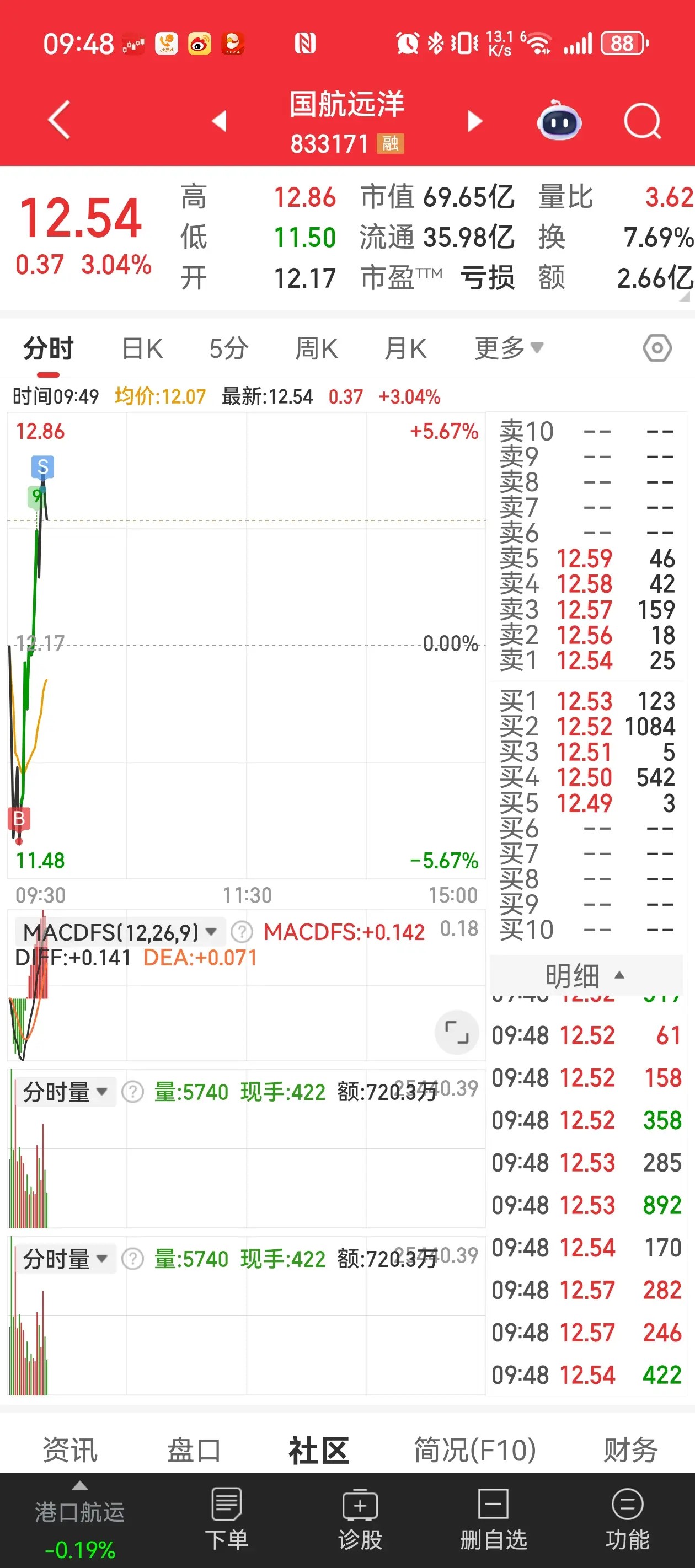This screenshot has width=695, height=1568.
Task: Expand the 更多 chart options
Action: click(509, 349)
